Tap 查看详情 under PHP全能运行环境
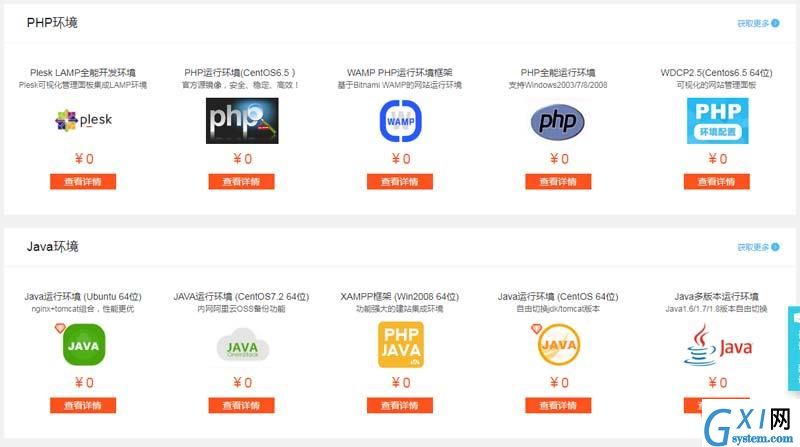The width and height of the screenshot is (800, 447). [x=558, y=182]
